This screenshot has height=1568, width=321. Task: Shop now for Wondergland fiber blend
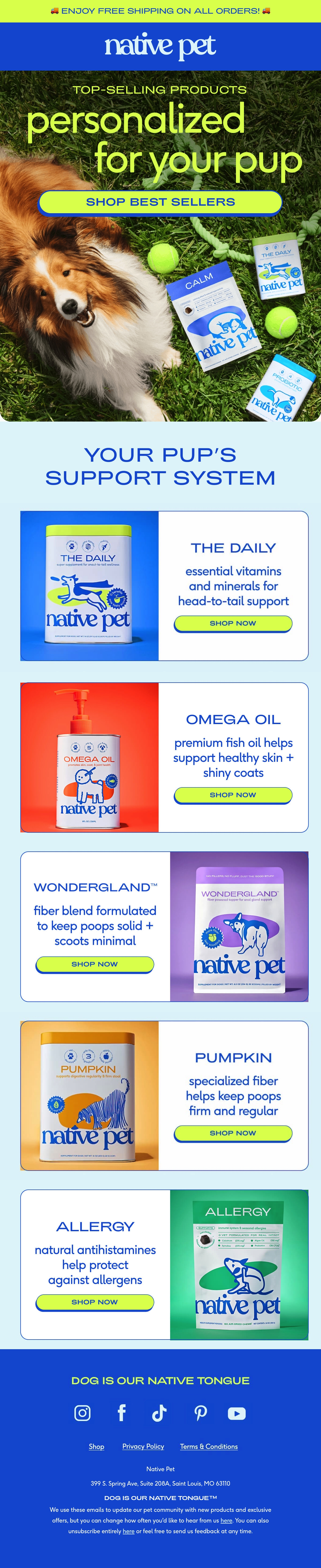(x=94, y=964)
